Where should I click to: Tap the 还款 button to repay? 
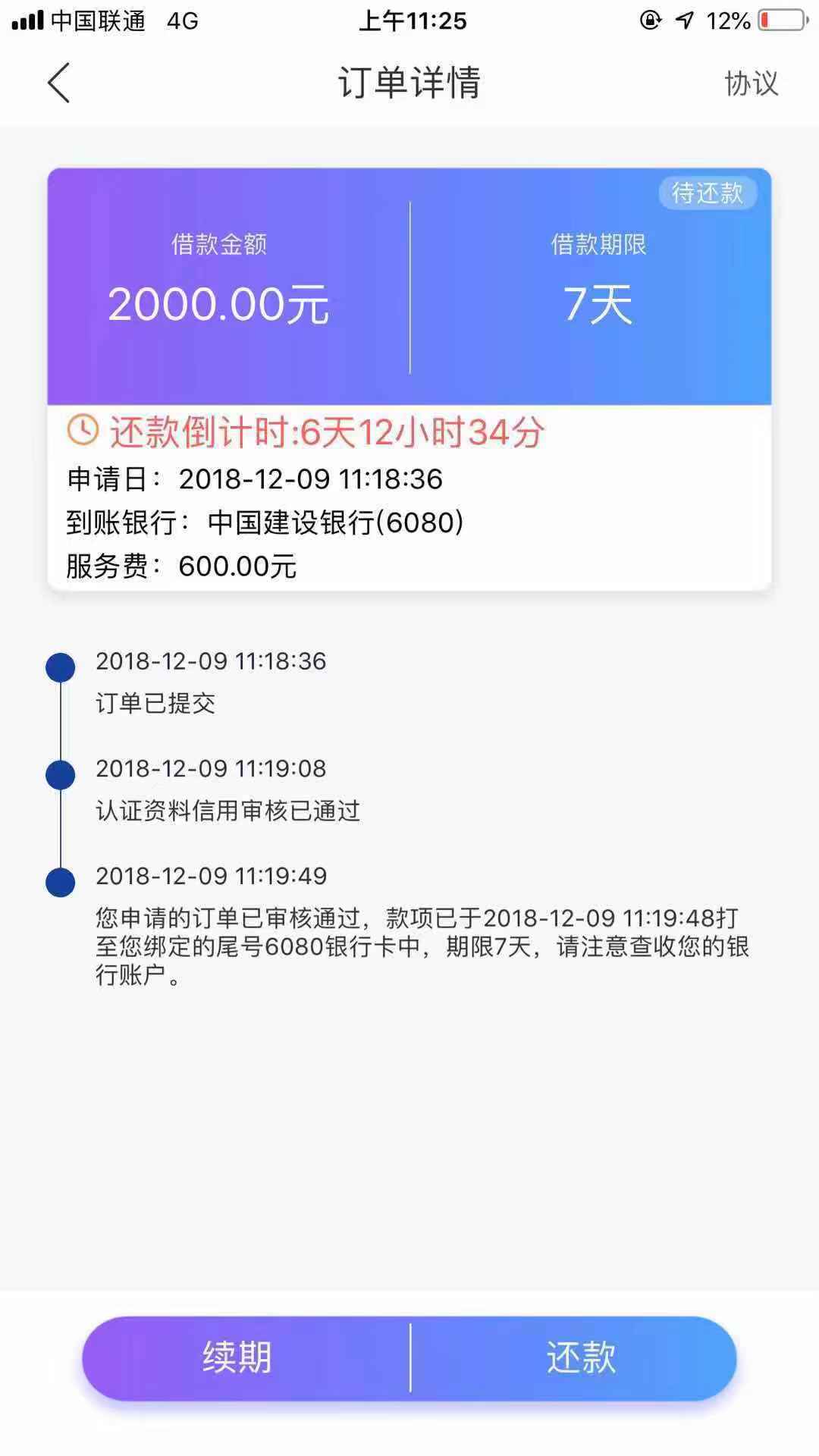574,1357
